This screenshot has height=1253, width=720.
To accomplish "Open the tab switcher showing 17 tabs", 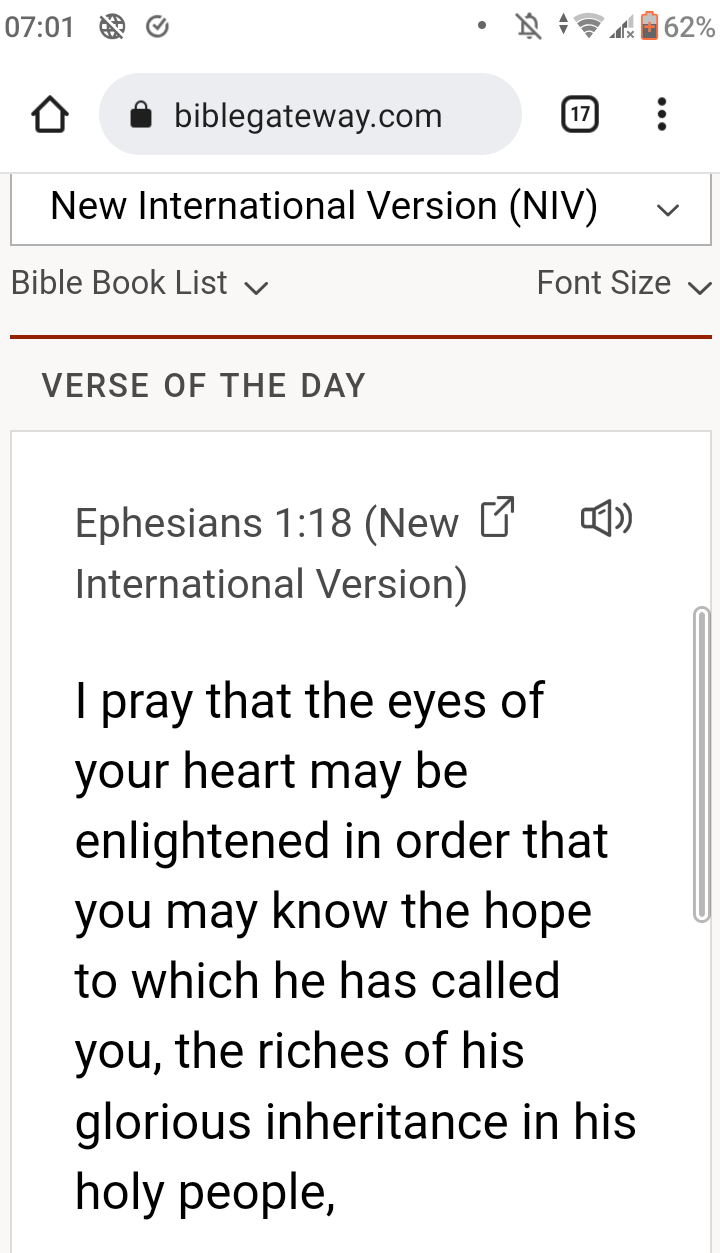I will 580,116.
